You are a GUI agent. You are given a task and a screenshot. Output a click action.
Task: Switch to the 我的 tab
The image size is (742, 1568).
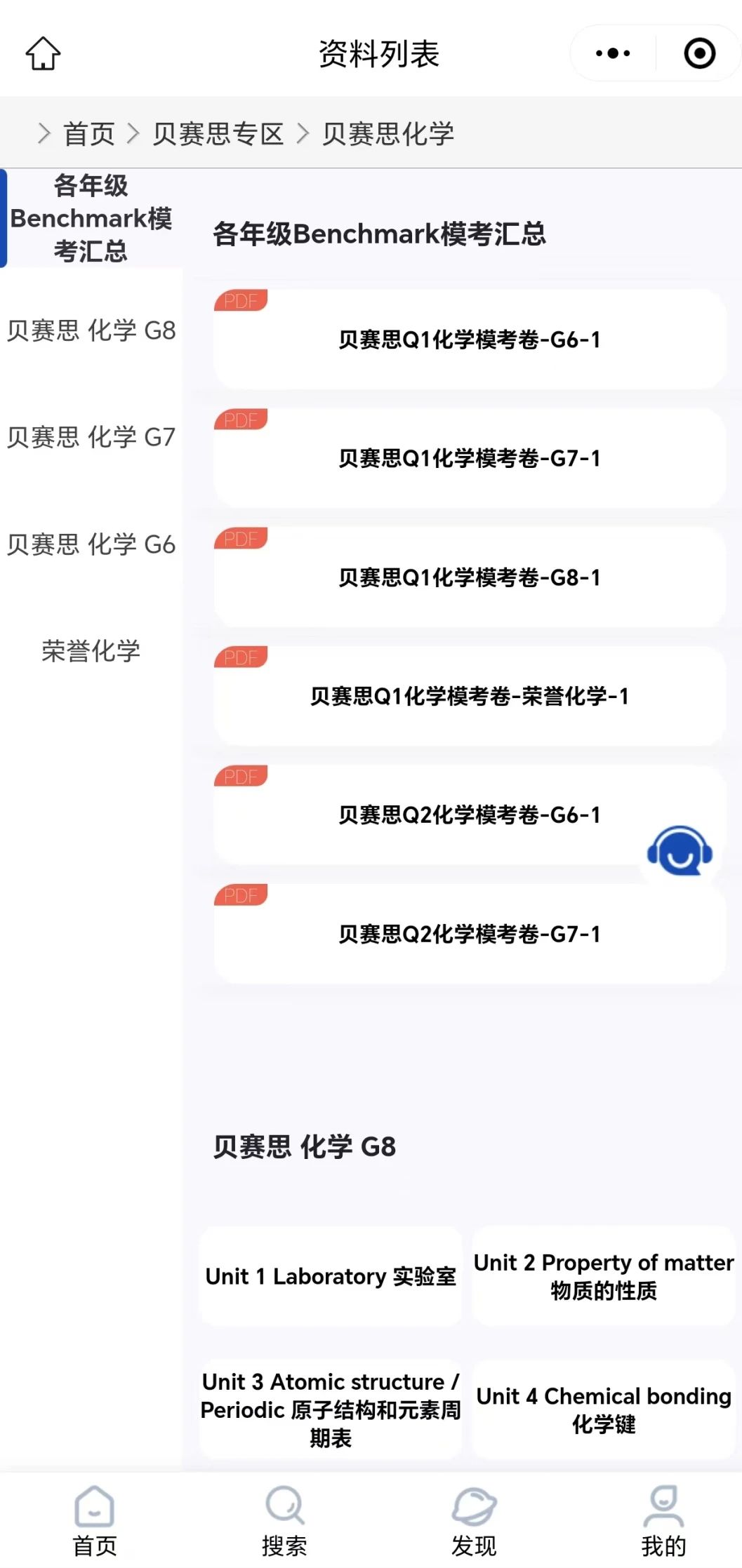click(663, 1521)
